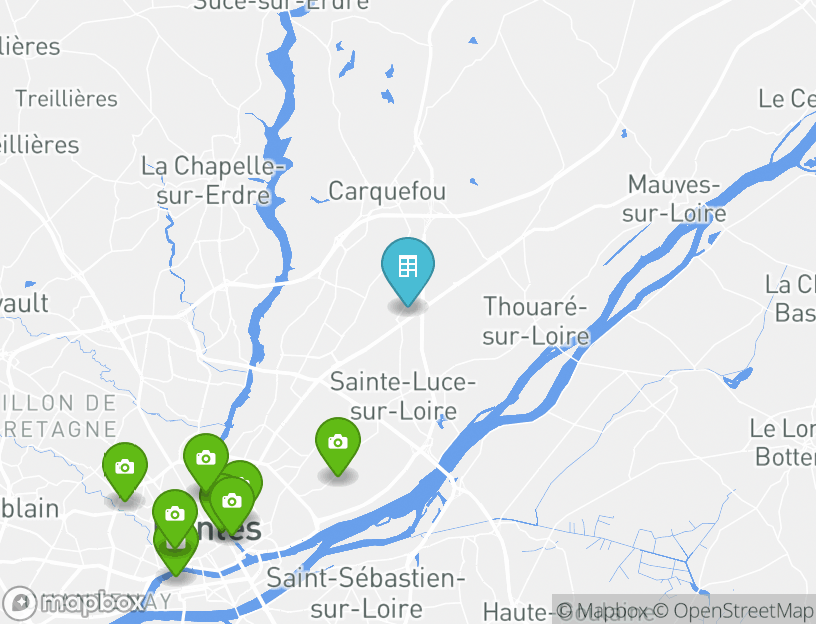Select the camera marker below Sainte-Luce-sur-Loire
This screenshot has width=816, height=624.
click(338, 443)
